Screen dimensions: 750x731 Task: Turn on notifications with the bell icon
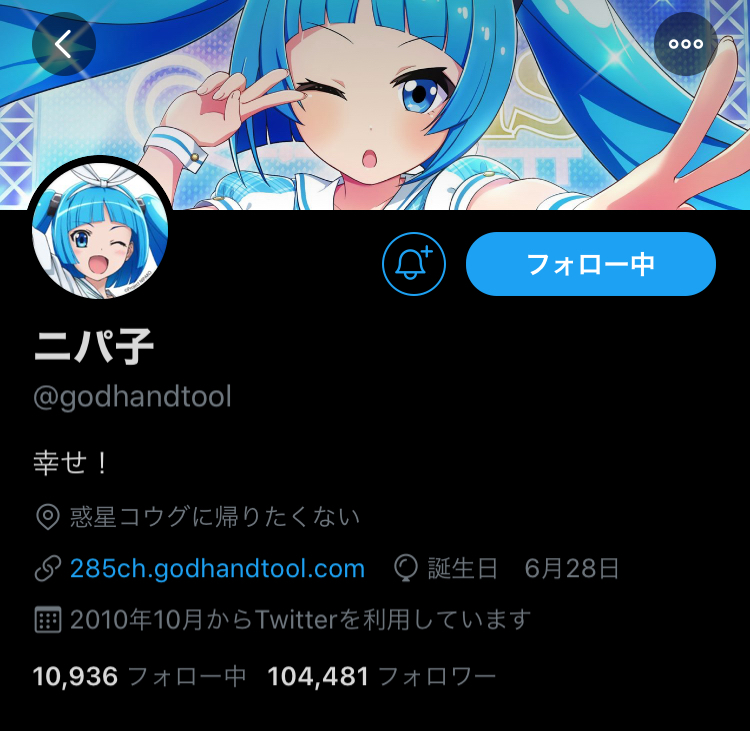413,264
